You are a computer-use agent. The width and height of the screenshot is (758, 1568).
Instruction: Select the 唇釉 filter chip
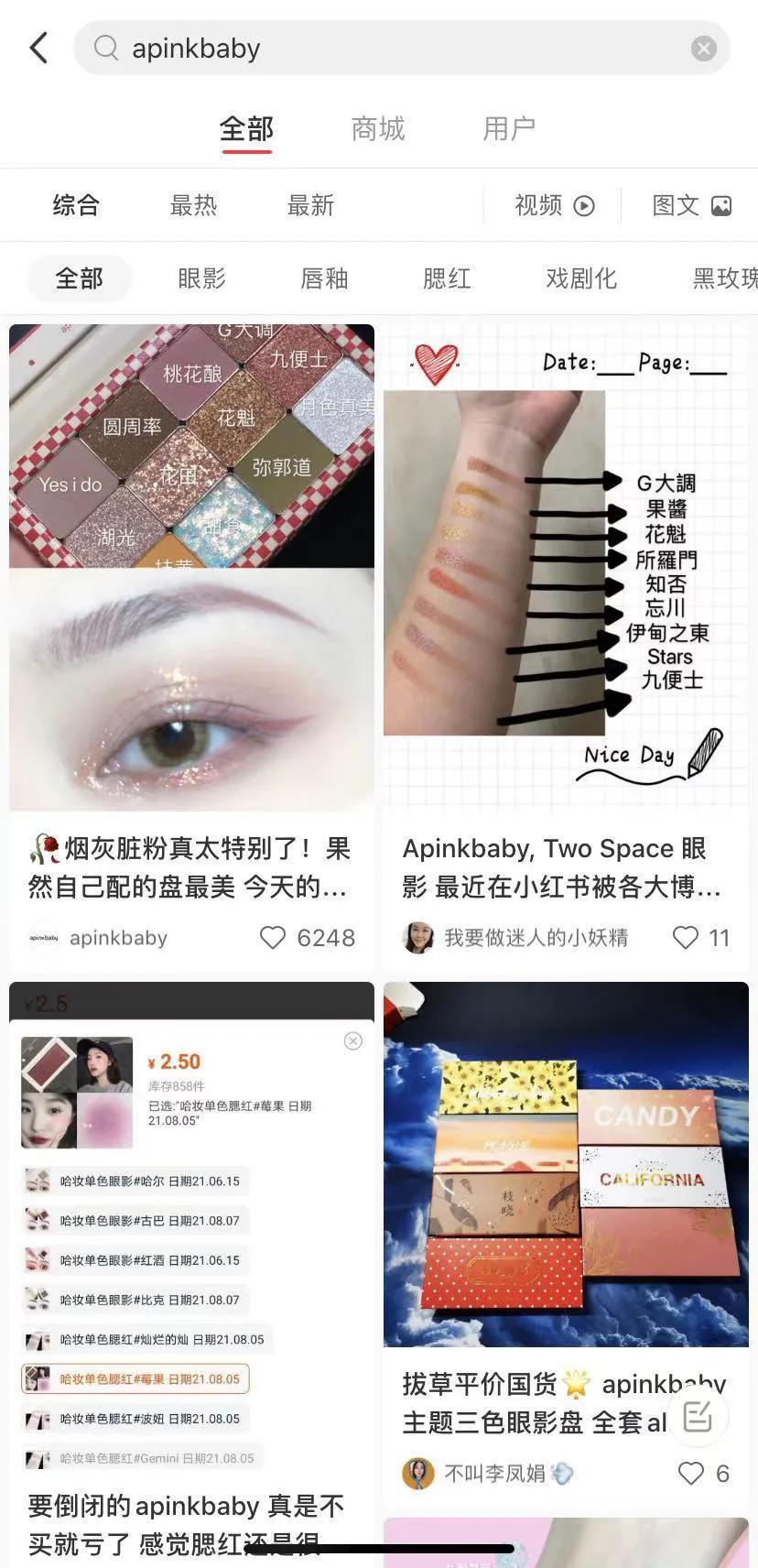coord(324,278)
